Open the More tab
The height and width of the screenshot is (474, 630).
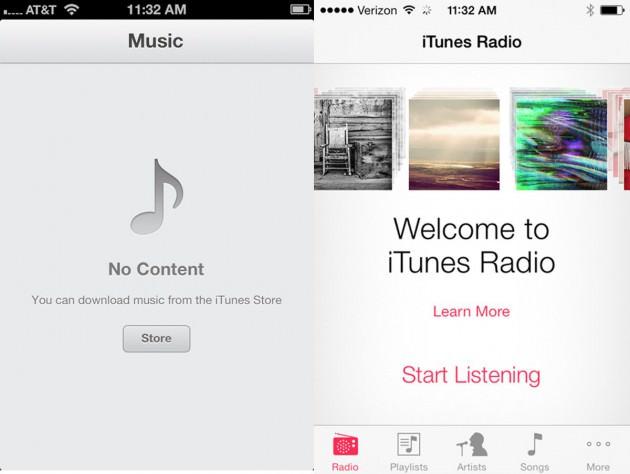[598, 451]
